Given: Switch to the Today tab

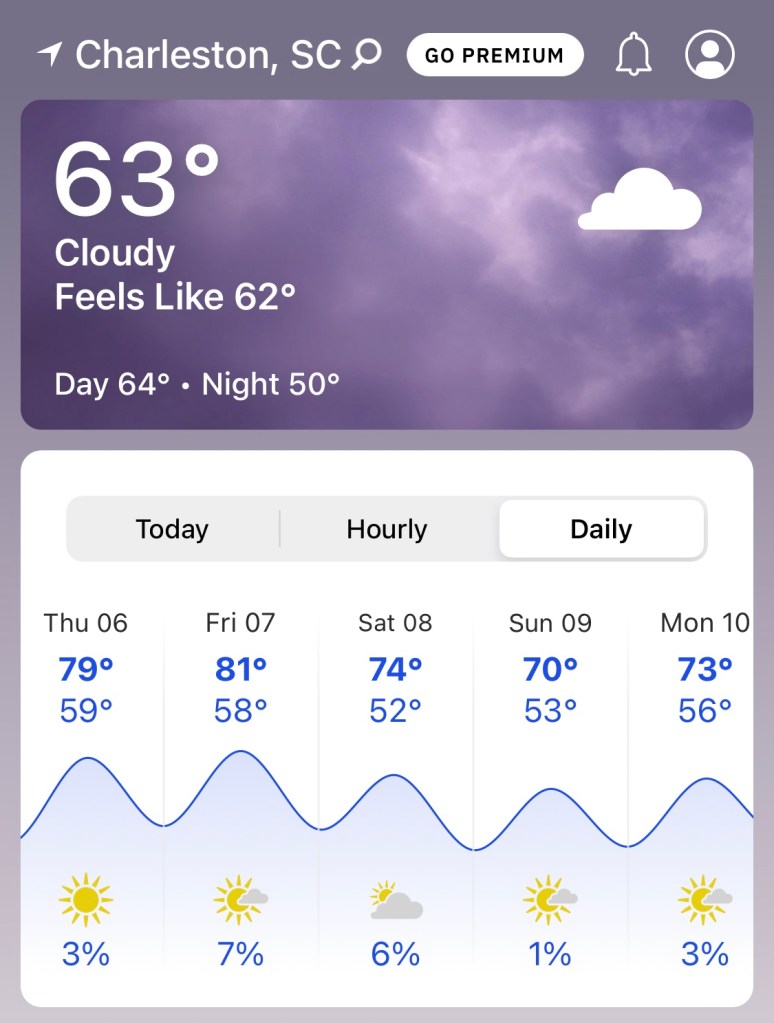Looking at the screenshot, I should 172,529.
